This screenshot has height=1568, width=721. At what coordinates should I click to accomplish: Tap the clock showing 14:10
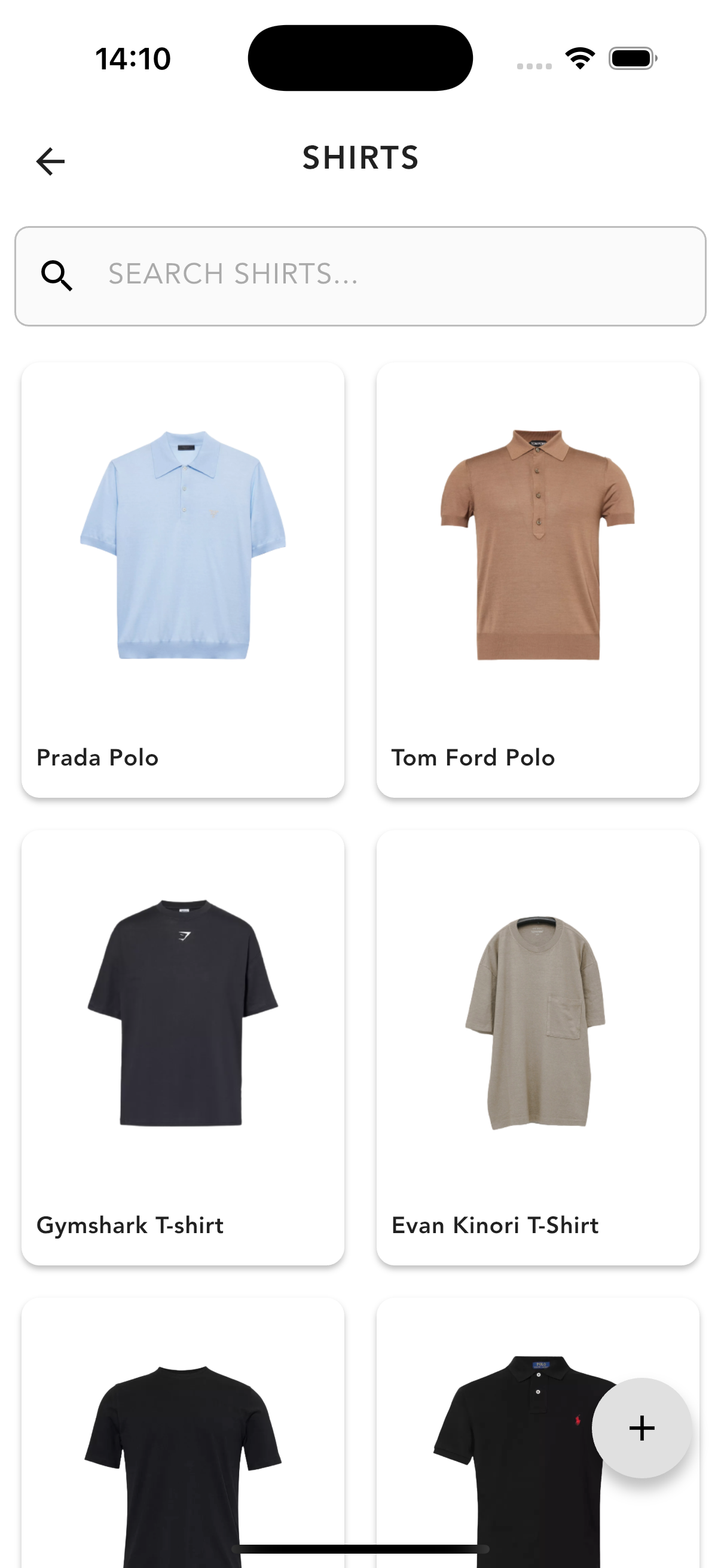132,59
